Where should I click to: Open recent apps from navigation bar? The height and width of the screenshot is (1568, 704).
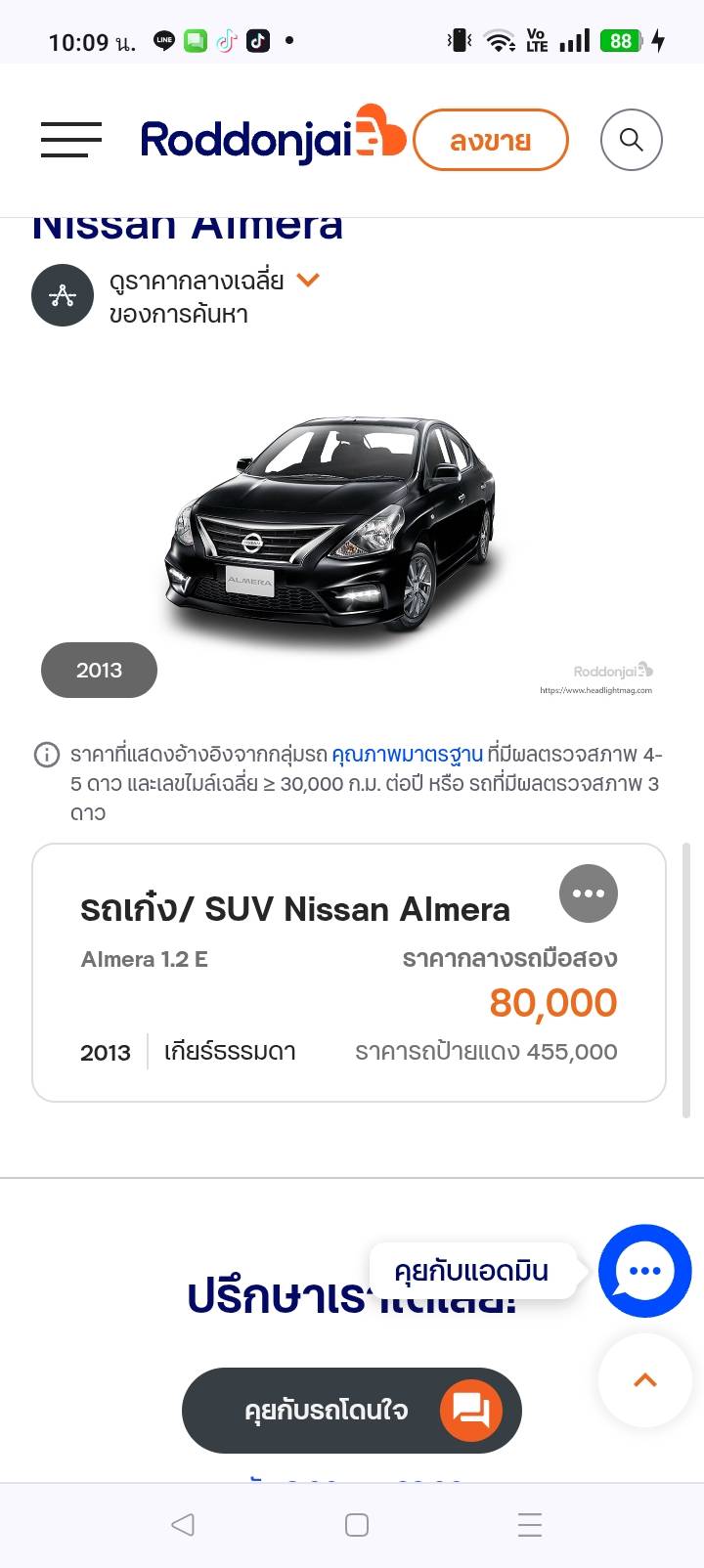click(x=529, y=1524)
